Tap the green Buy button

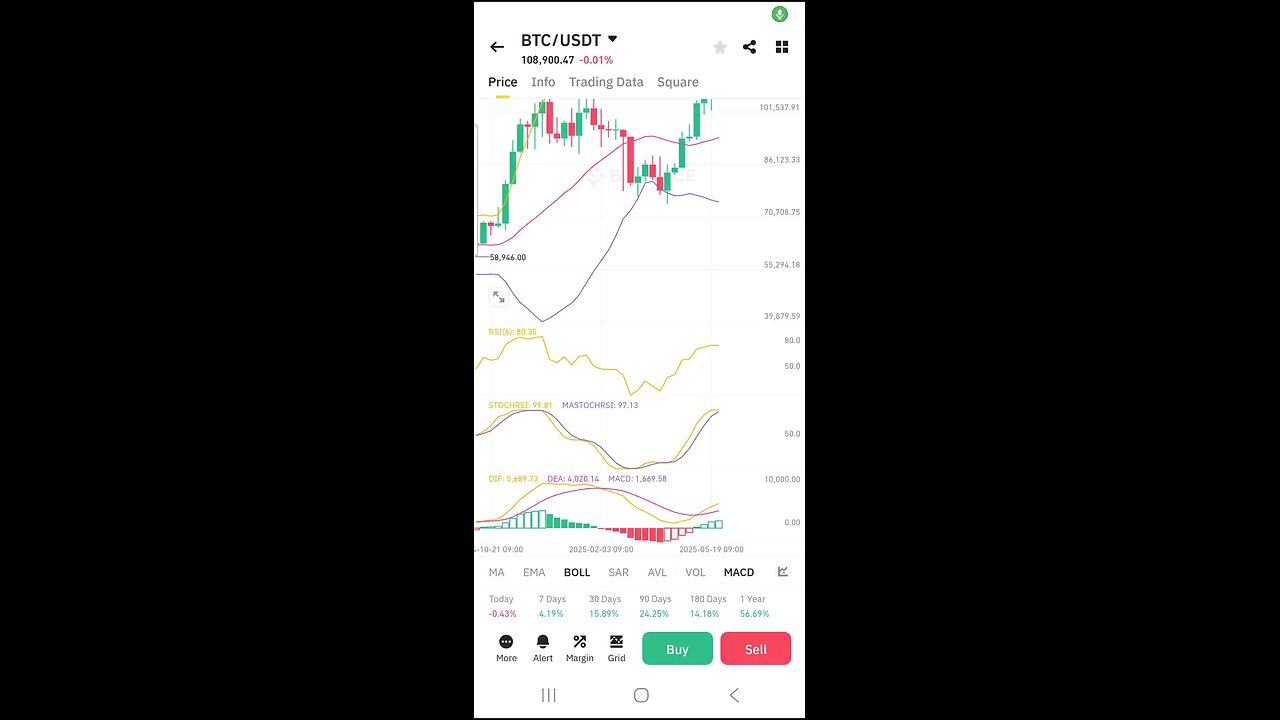[677, 649]
